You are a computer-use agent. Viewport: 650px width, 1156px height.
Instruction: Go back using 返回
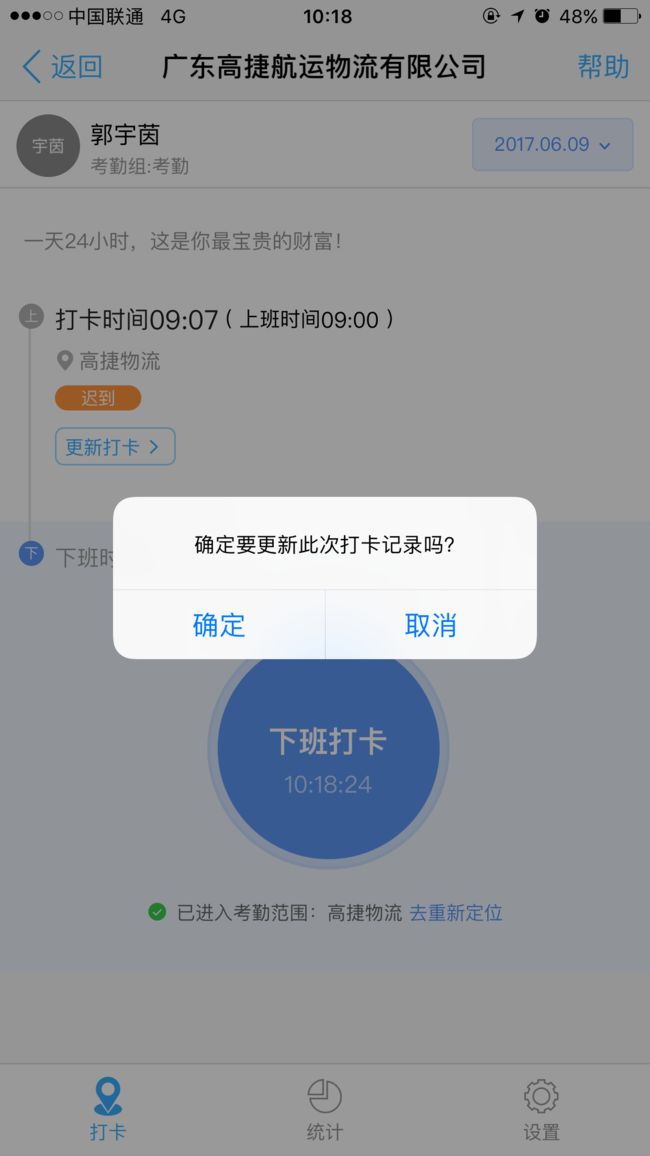coord(62,67)
